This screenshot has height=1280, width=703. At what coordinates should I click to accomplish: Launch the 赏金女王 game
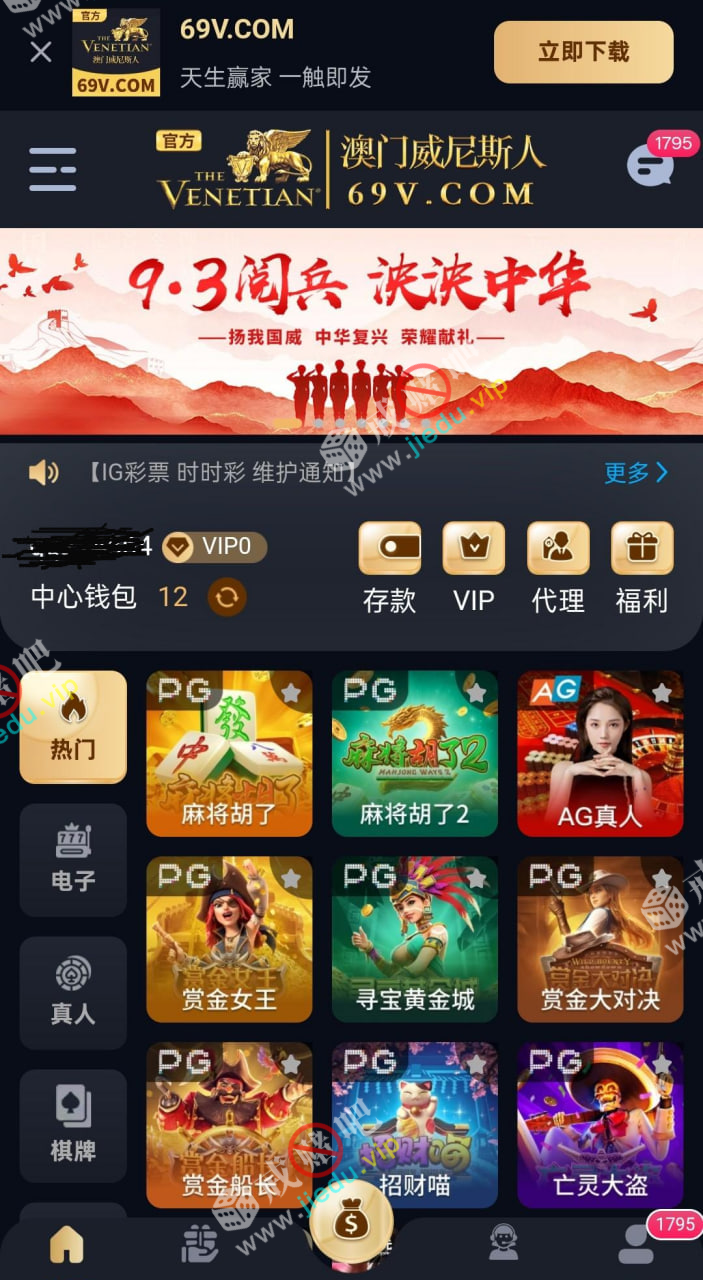click(x=229, y=939)
